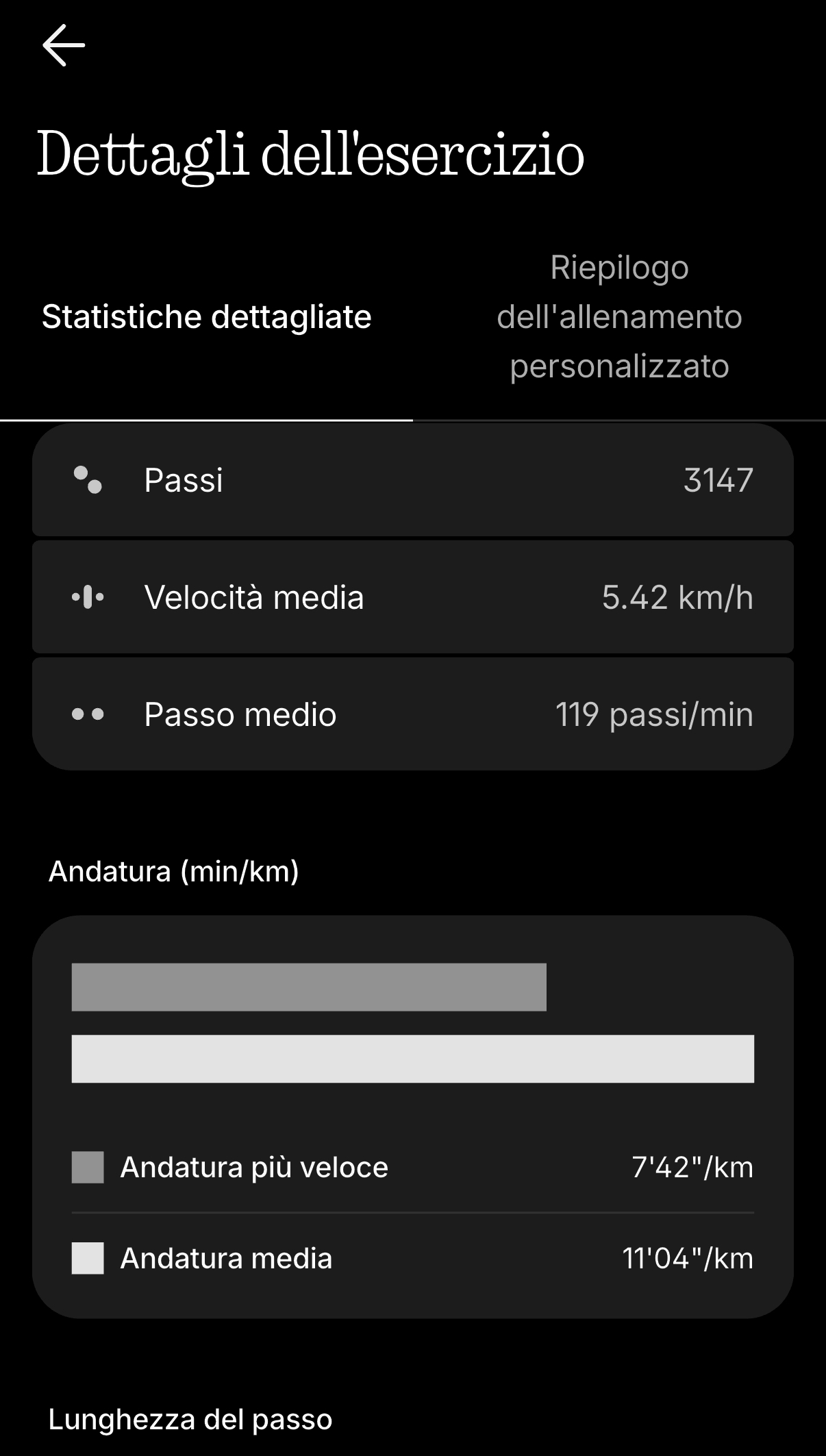This screenshot has width=826, height=1456.
Task: Go back using the arrow icon
Action: pos(64,45)
